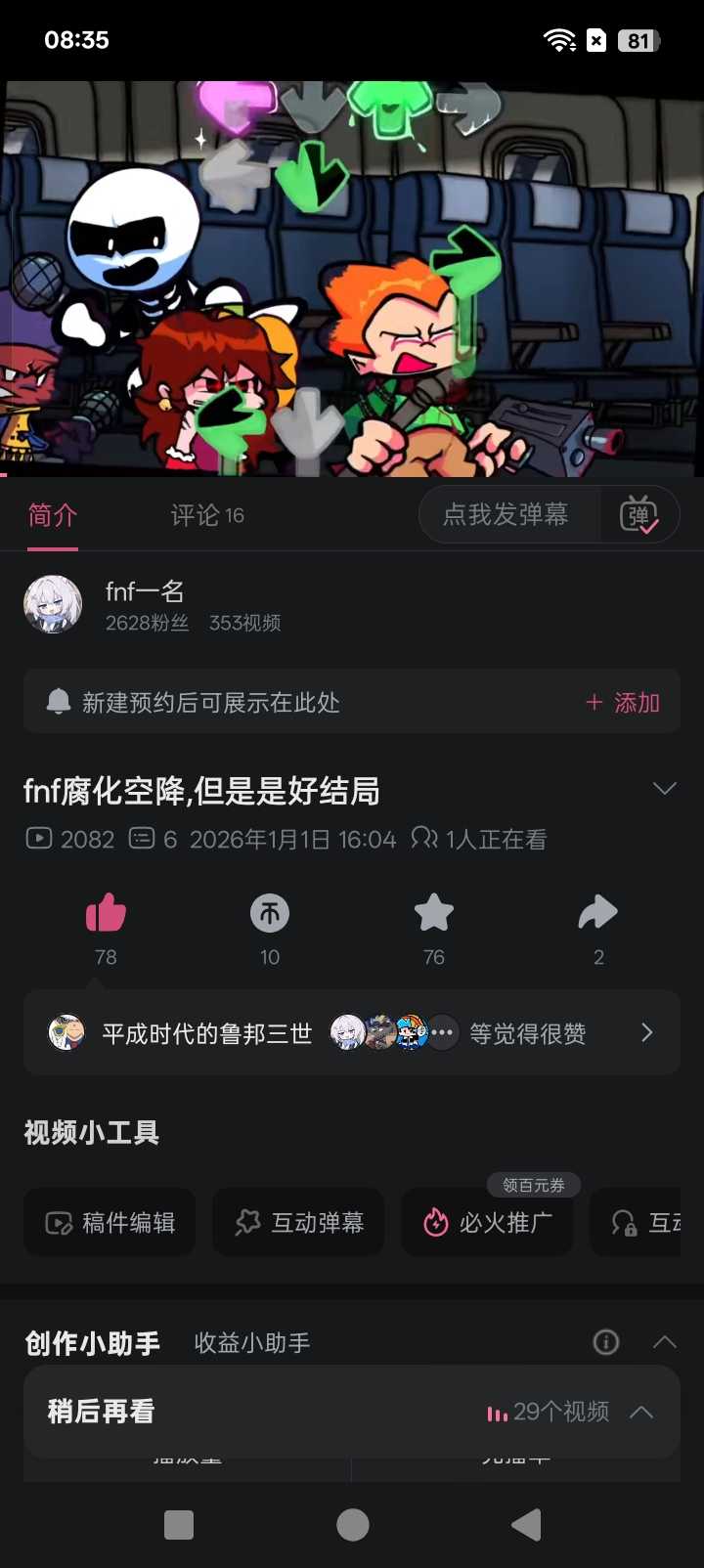This screenshot has height=1568, width=704.
Task: Open 必火推广 promotion tool
Action: click(x=487, y=1223)
